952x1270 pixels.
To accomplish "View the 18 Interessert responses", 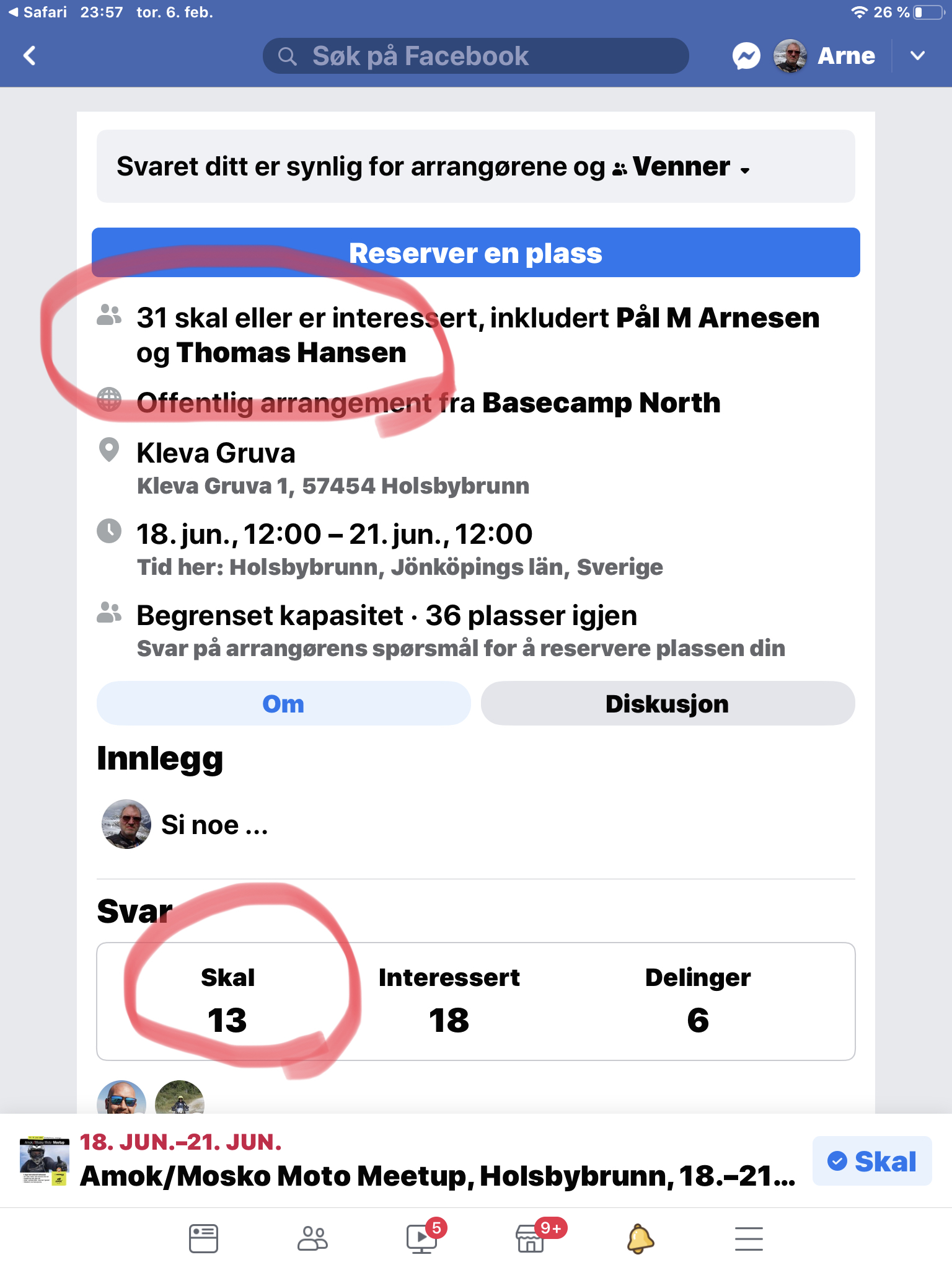I will click(449, 1001).
